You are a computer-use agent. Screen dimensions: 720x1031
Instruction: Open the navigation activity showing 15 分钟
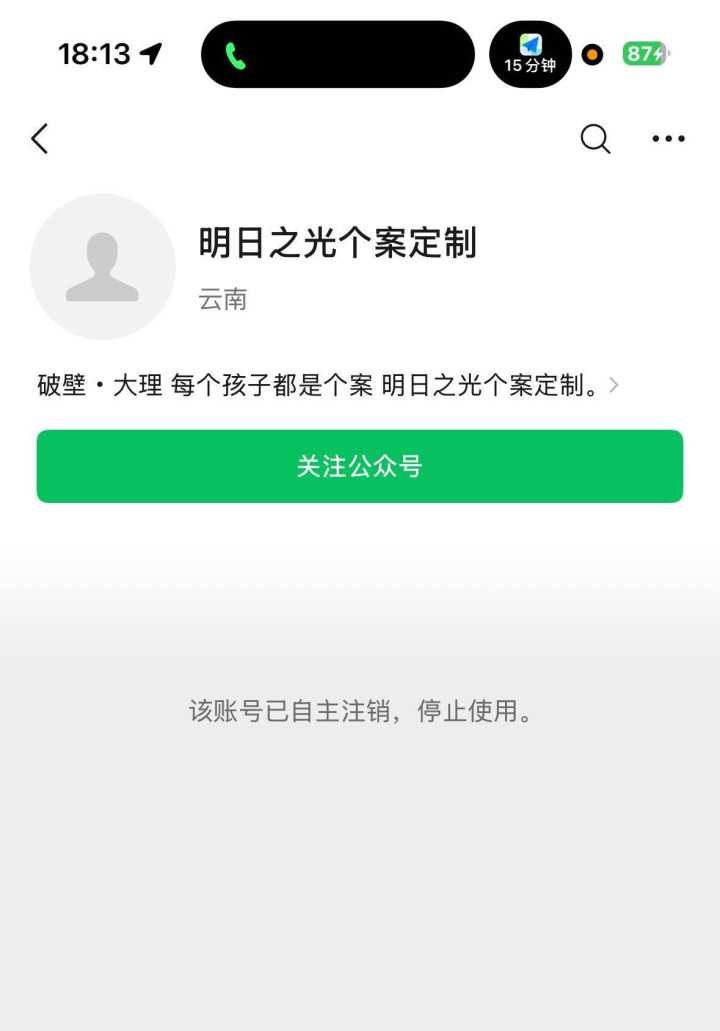tap(530, 54)
